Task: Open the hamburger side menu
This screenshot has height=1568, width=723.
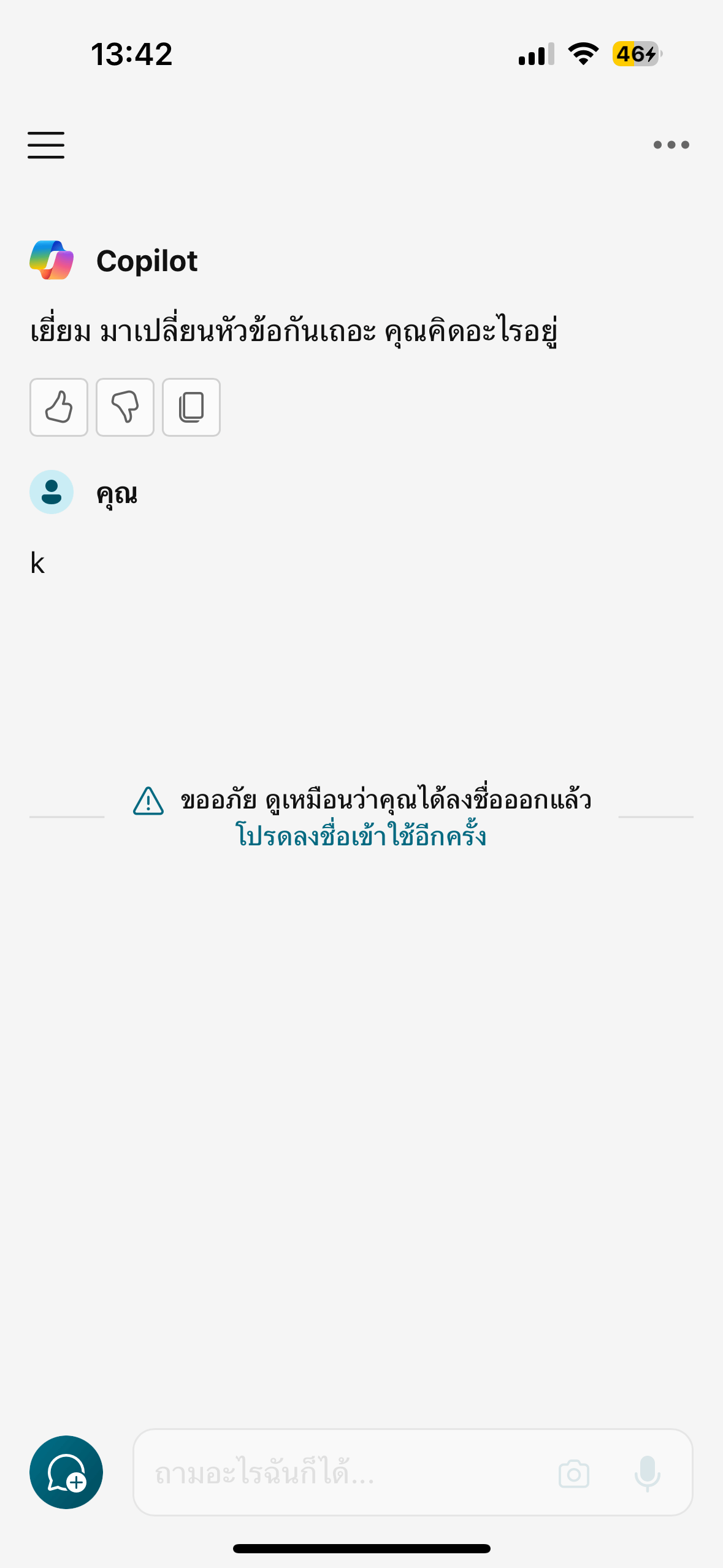Action: 46,145
